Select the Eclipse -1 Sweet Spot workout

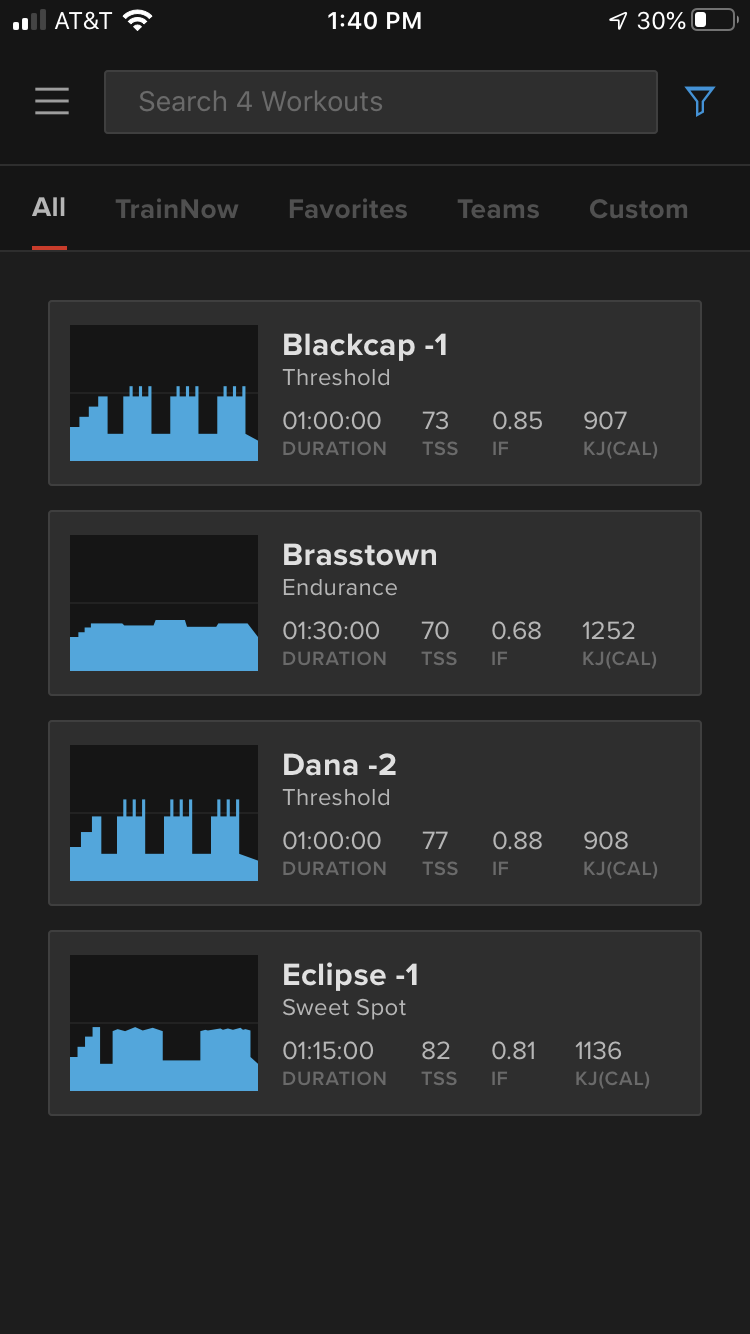[x=375, y=1023]
